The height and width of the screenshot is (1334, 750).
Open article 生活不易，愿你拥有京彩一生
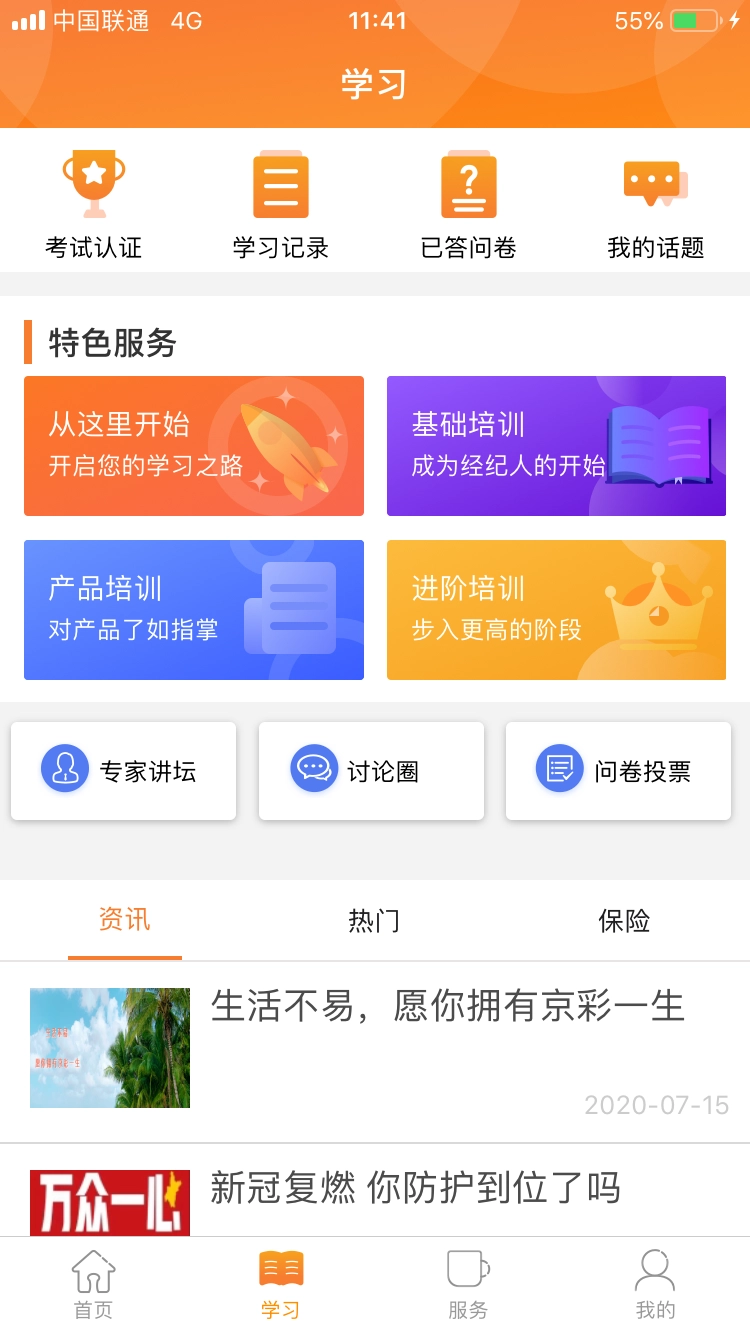tap(448, 1009)
